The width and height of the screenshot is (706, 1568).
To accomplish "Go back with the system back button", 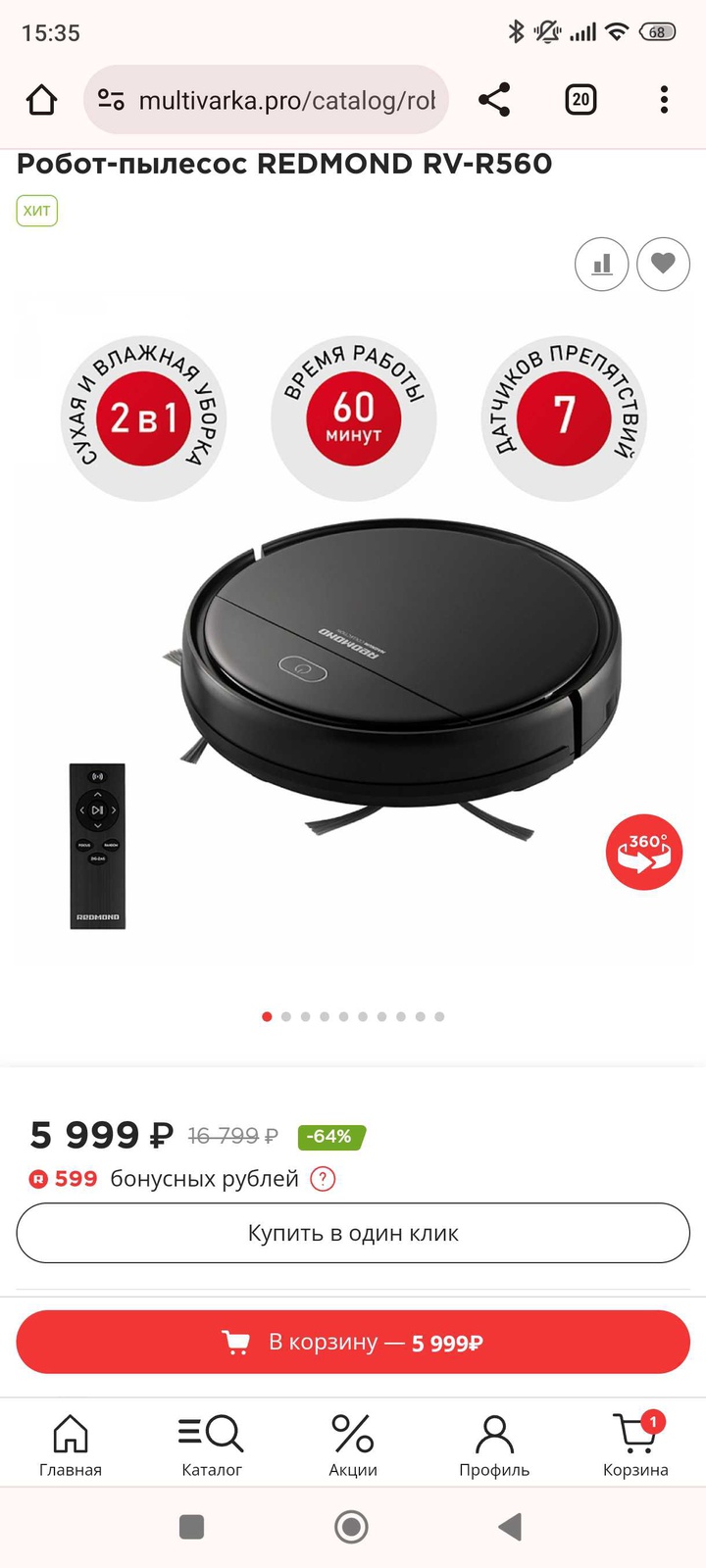I will point(510,1527).
